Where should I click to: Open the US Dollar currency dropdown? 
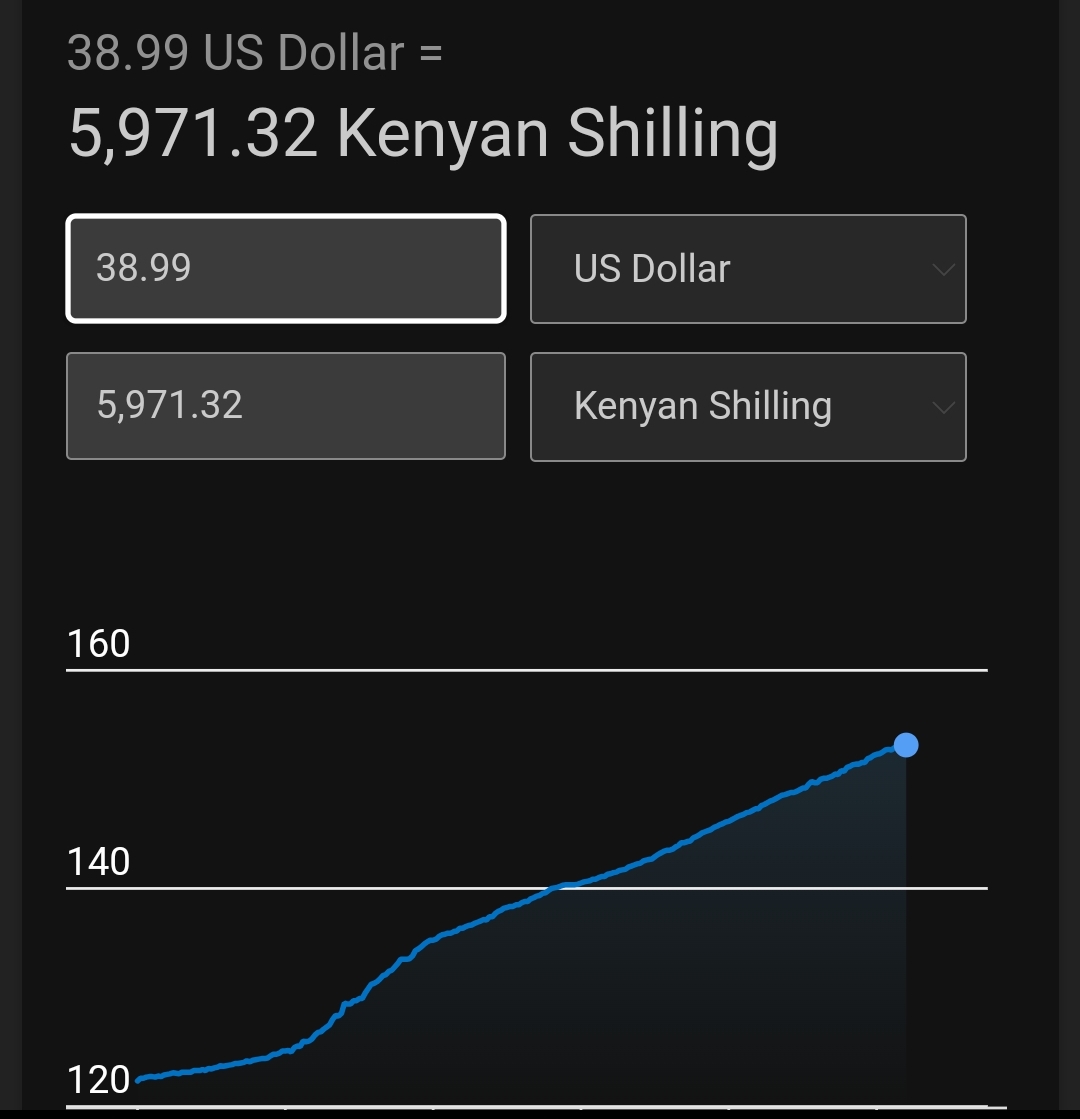click(x=748, y=269)
